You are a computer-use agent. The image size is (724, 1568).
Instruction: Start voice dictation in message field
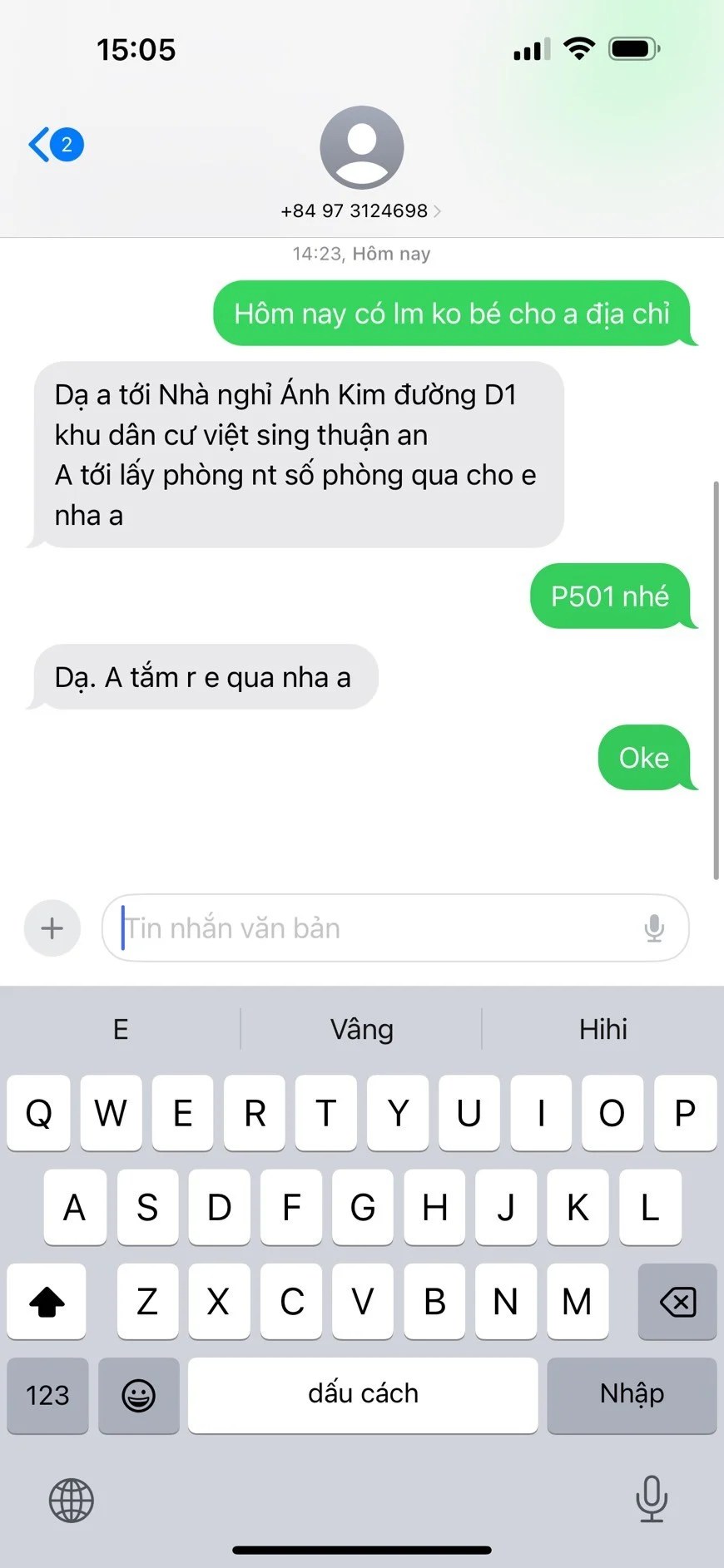pos(654,927)
